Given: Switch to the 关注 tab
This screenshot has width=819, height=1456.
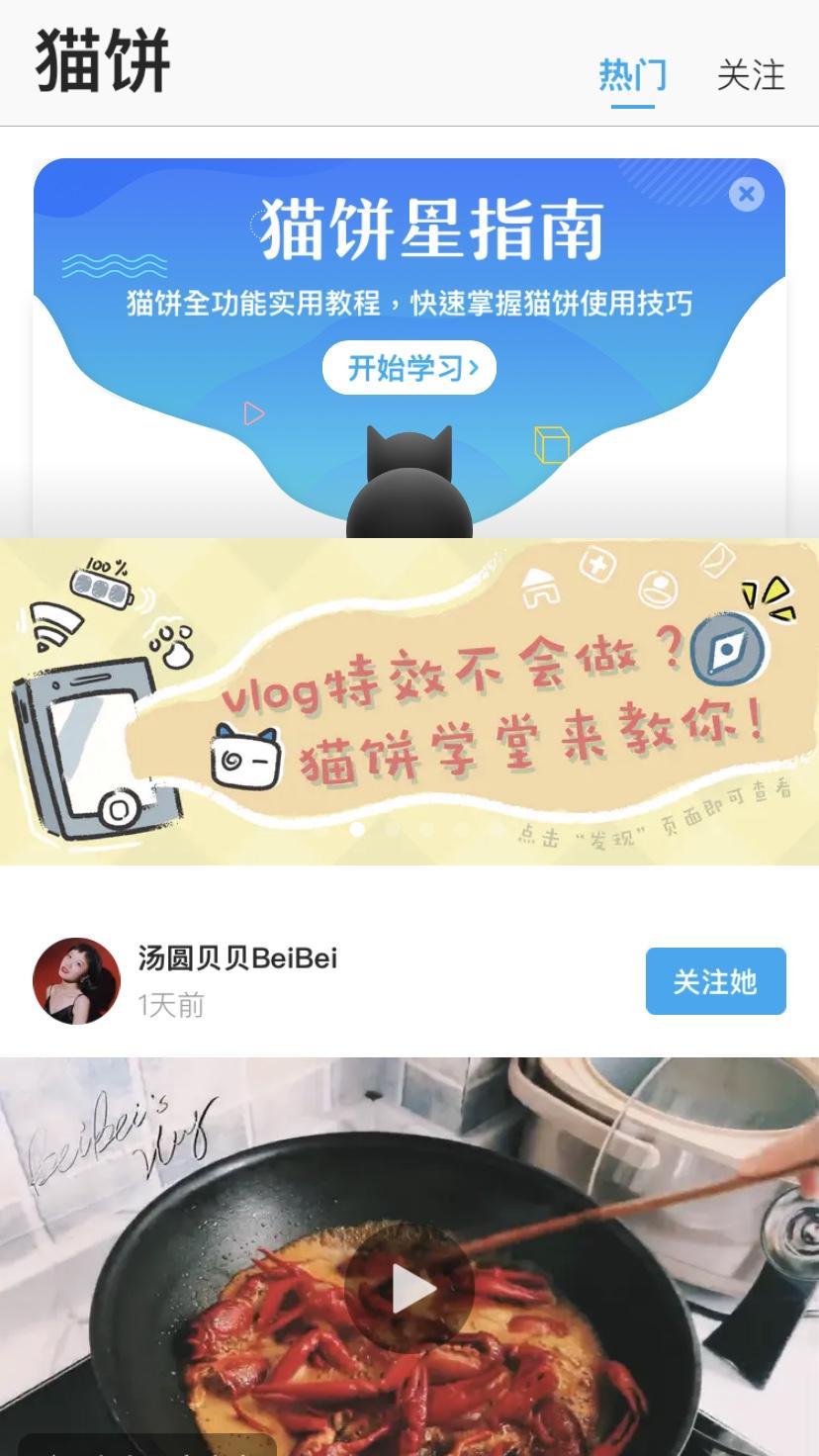Looking at the screenshot, I should click(x=751, y=75).
